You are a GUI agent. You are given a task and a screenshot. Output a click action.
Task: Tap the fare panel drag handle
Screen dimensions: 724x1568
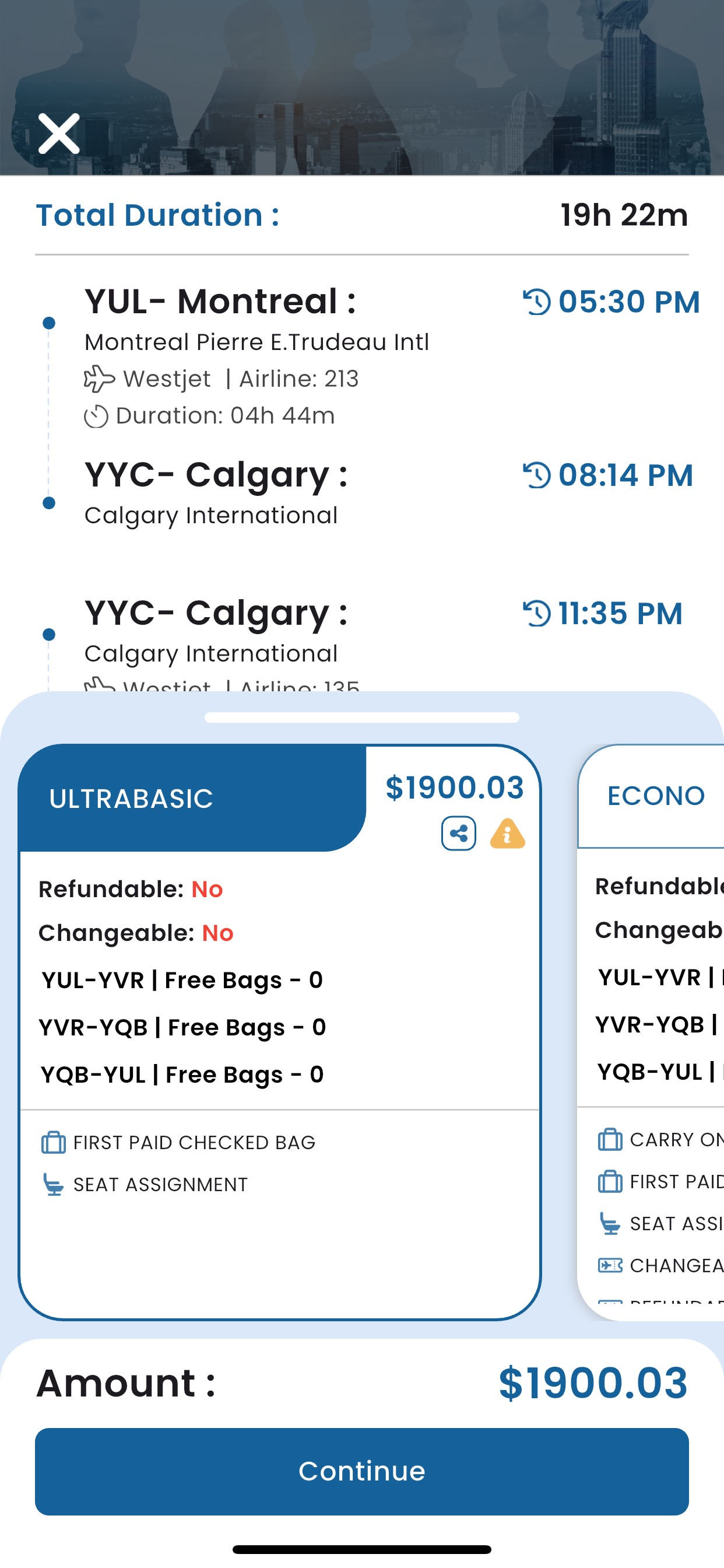[x=362, y=717]
